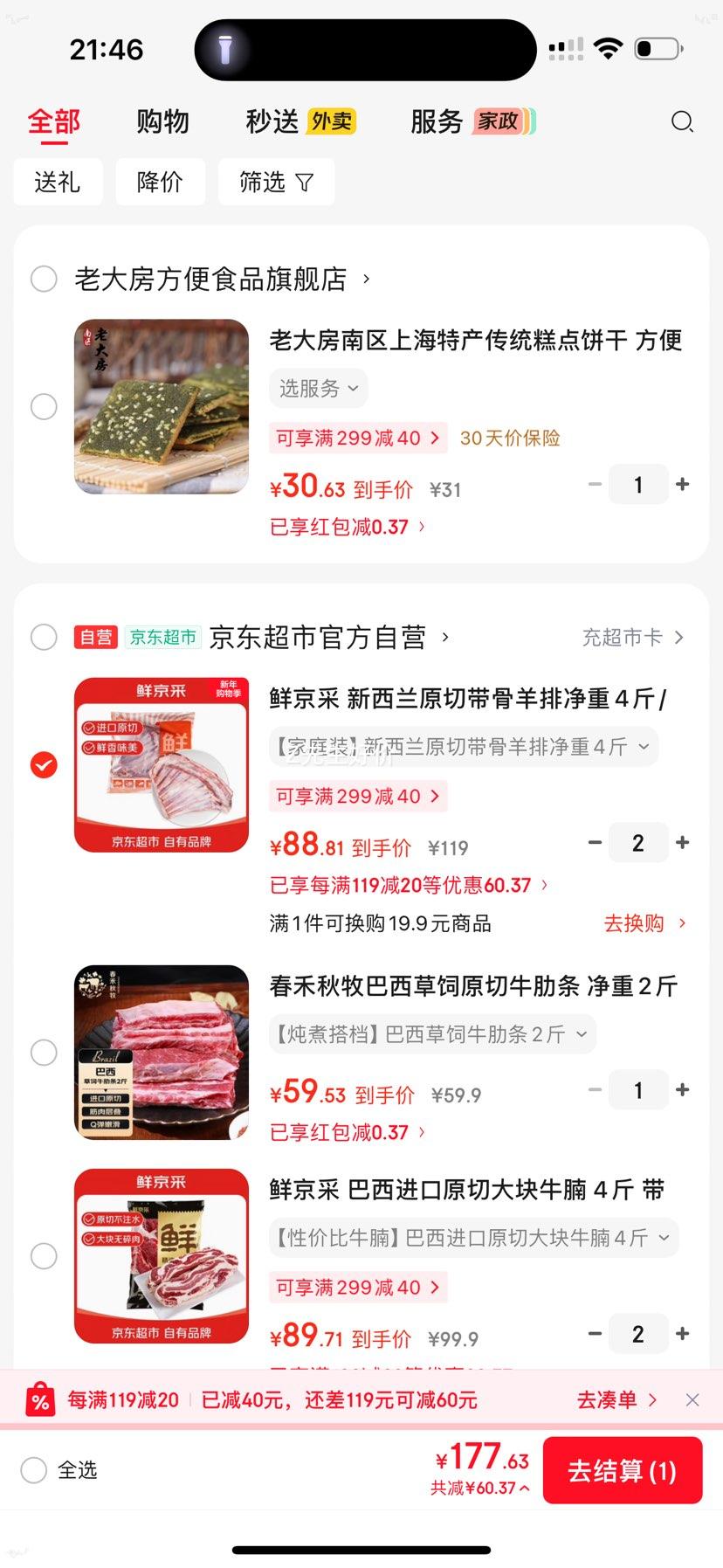Select the 春禾秋牧巴西牛肋条 item

tap(44, 1053)
